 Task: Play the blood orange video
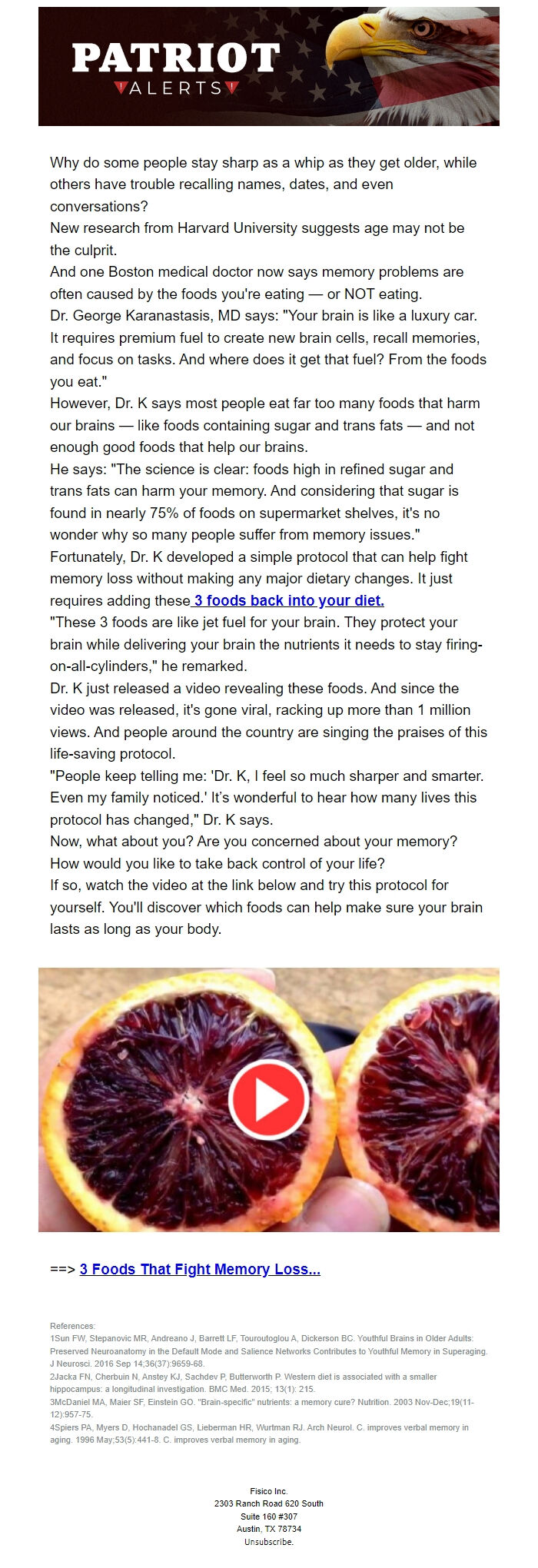(269, 1100)
